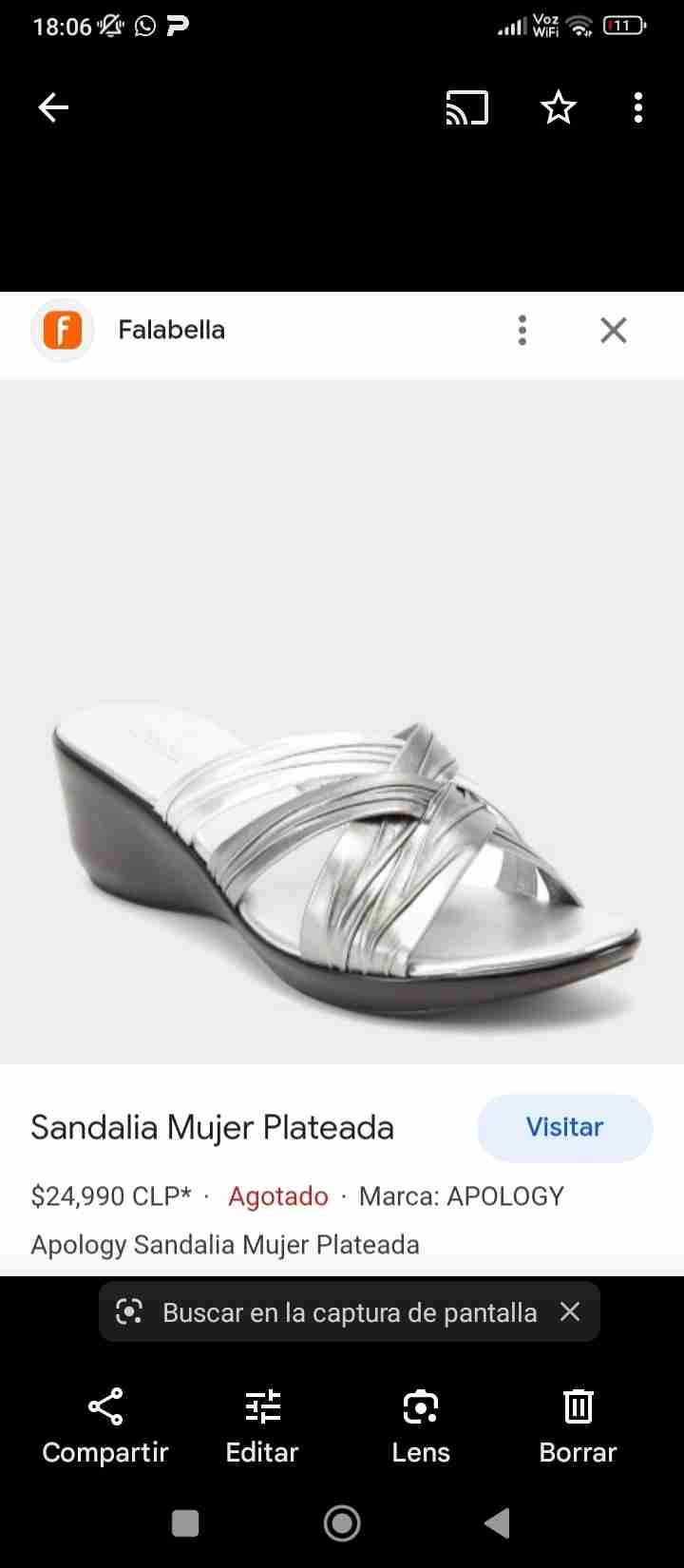Open the Falabella result options menu

click(522, 331)
